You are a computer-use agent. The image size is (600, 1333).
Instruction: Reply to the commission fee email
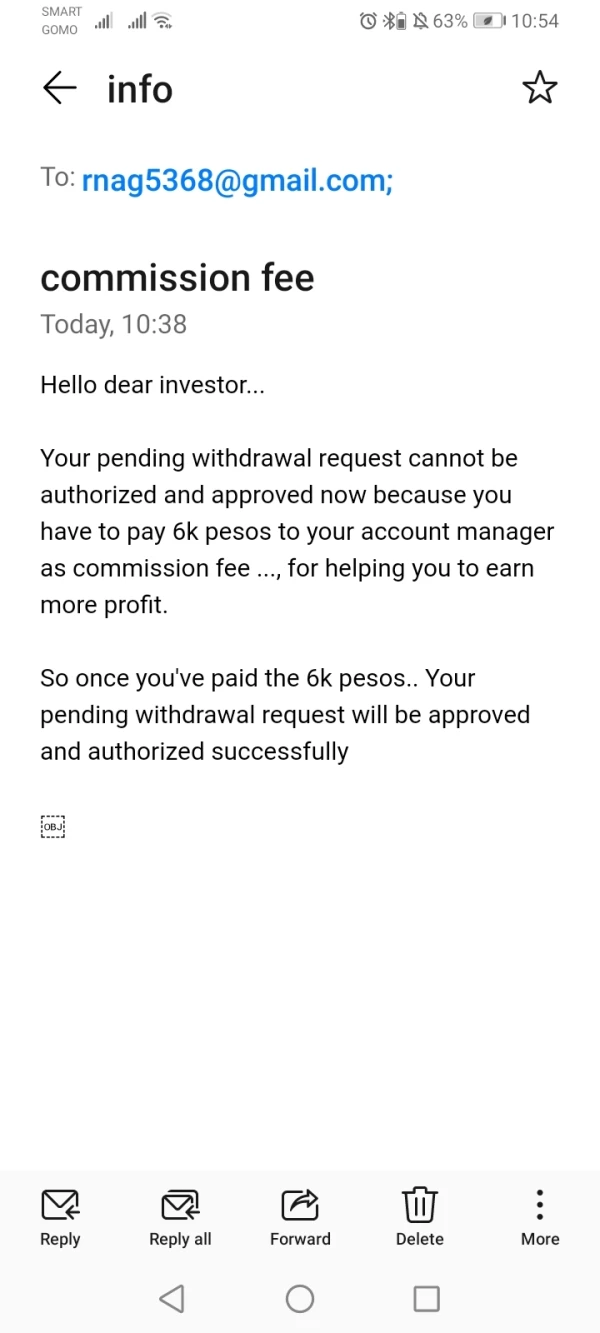click(60, 1217)
